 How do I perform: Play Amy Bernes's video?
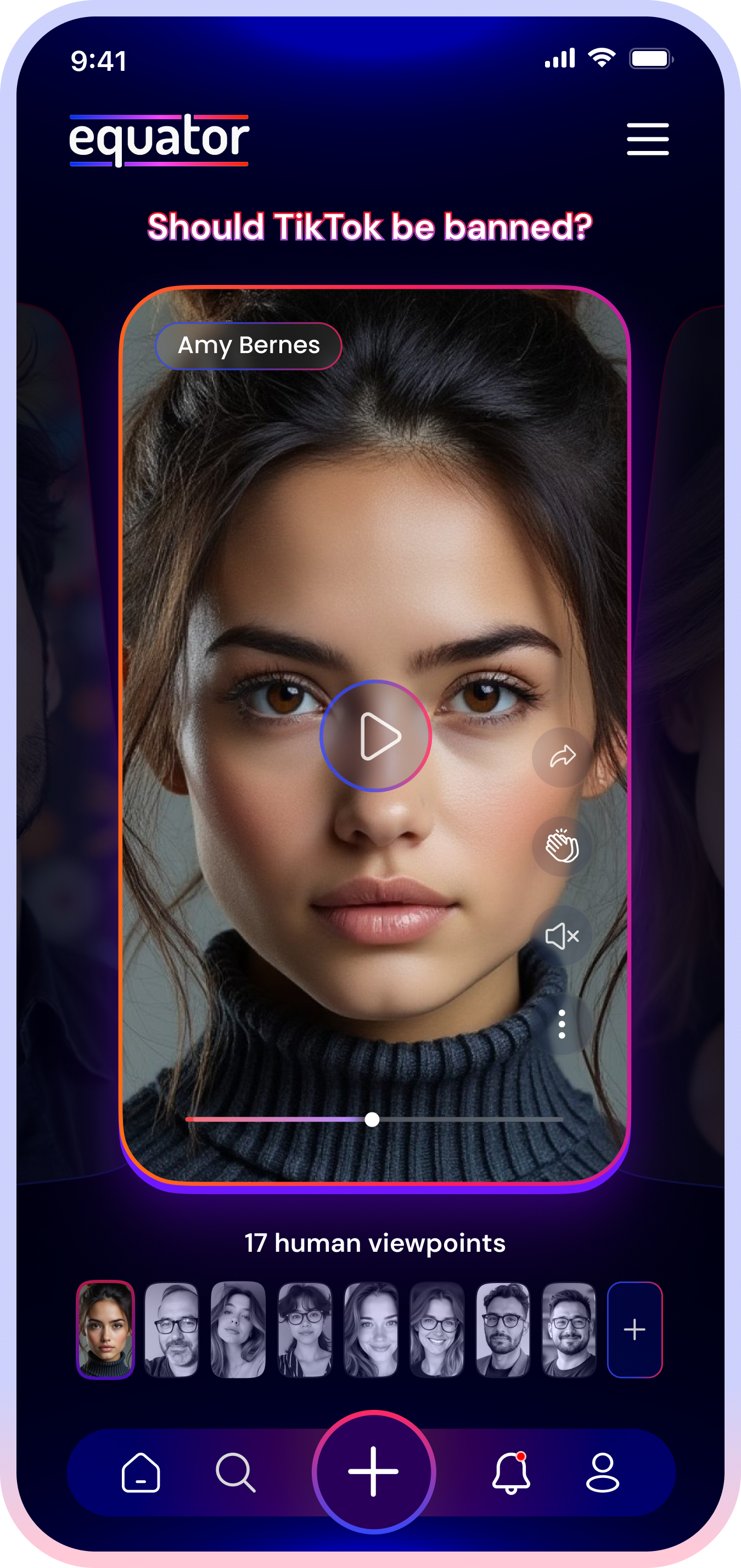coord(375,736)
